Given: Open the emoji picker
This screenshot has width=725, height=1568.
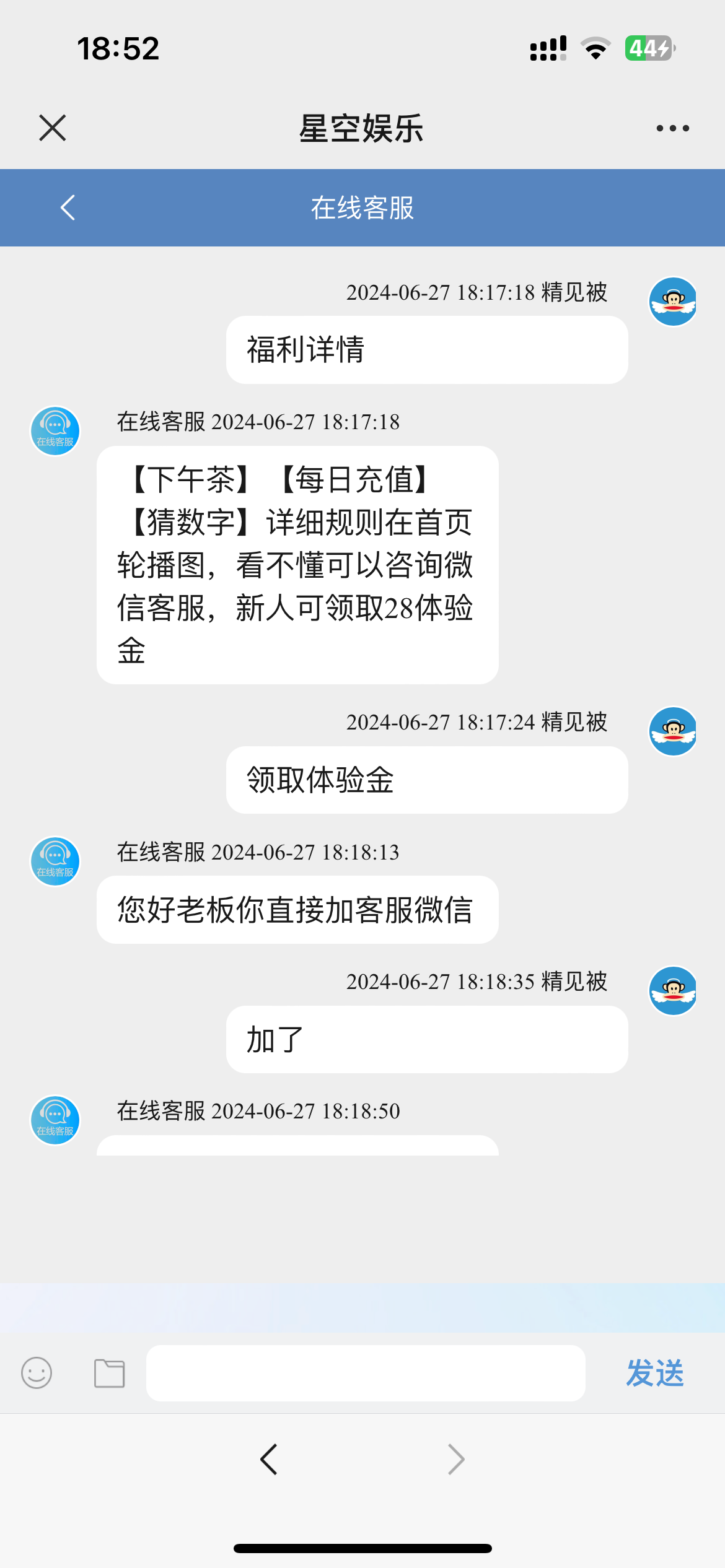Looking at the screenshot, I should (37, 1373).
